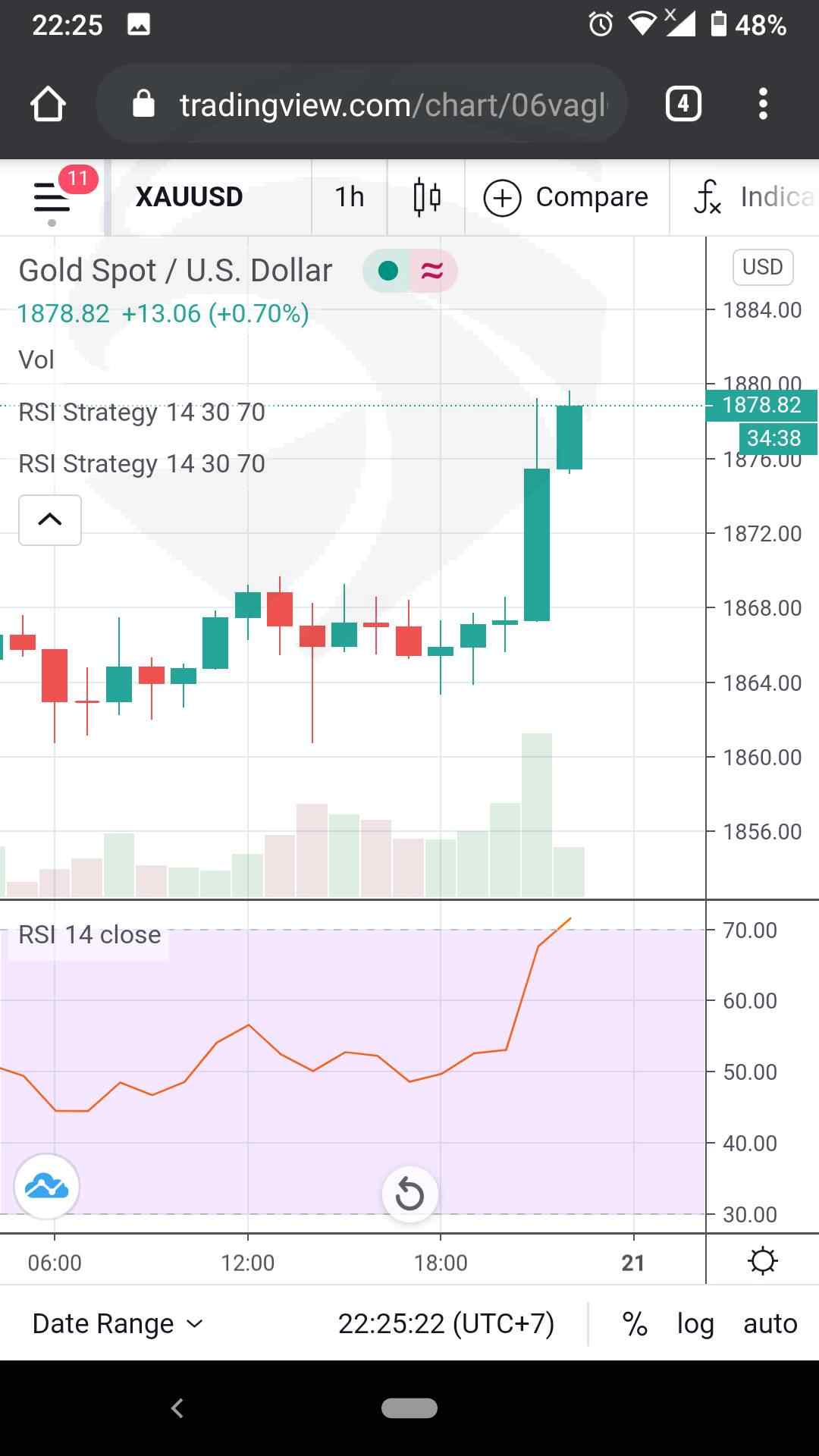
Task: Tap the TradingView cloud logo button
Action: [47, 1186]
